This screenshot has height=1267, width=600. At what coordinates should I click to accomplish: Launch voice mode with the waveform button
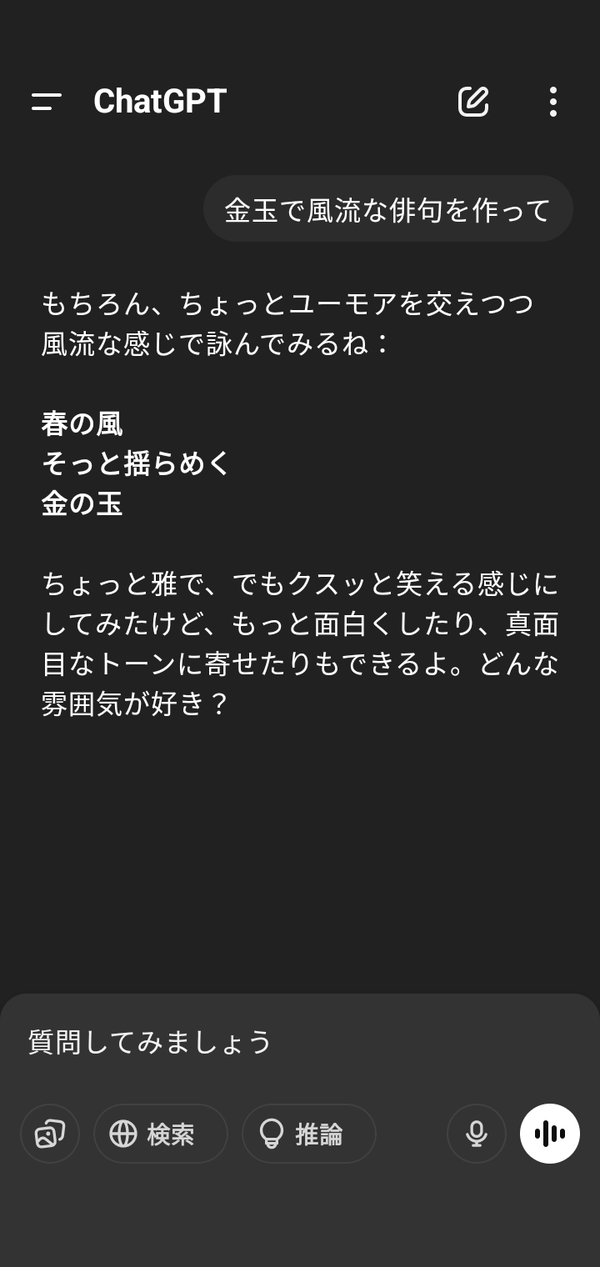pyautogui.click(x=550, y=1133)
